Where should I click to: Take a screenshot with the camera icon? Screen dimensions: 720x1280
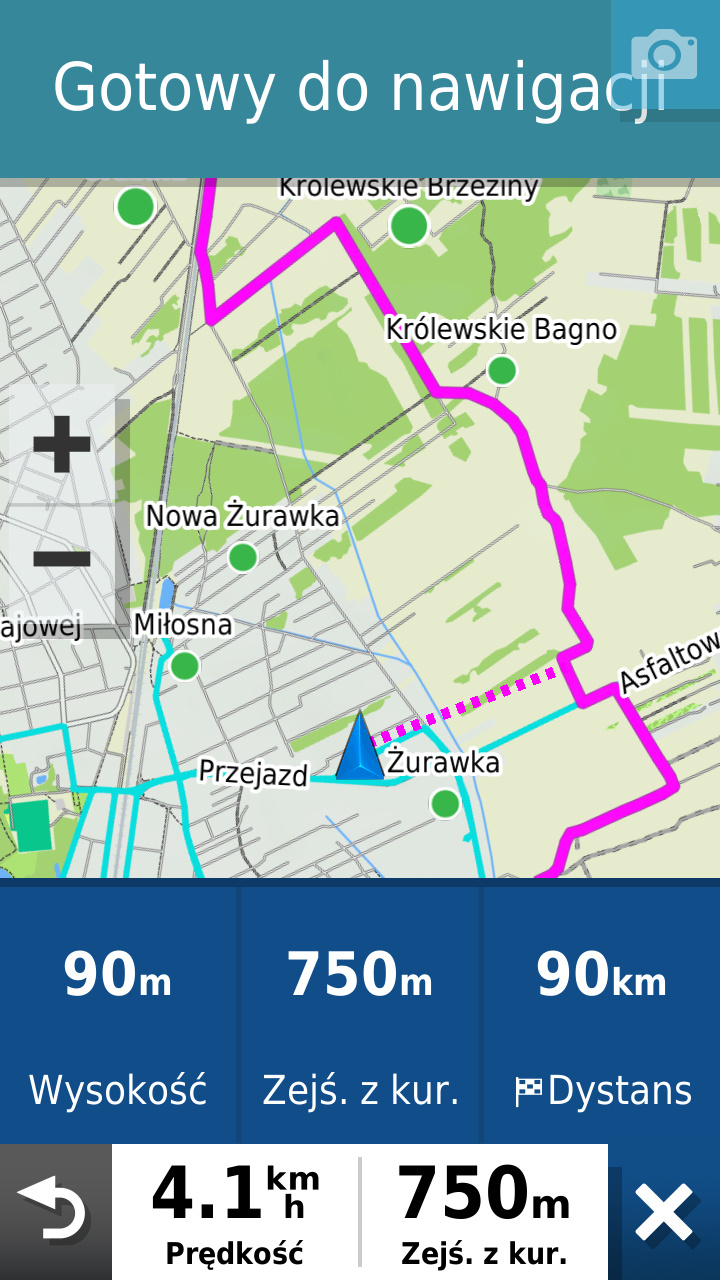pos(664,54)
